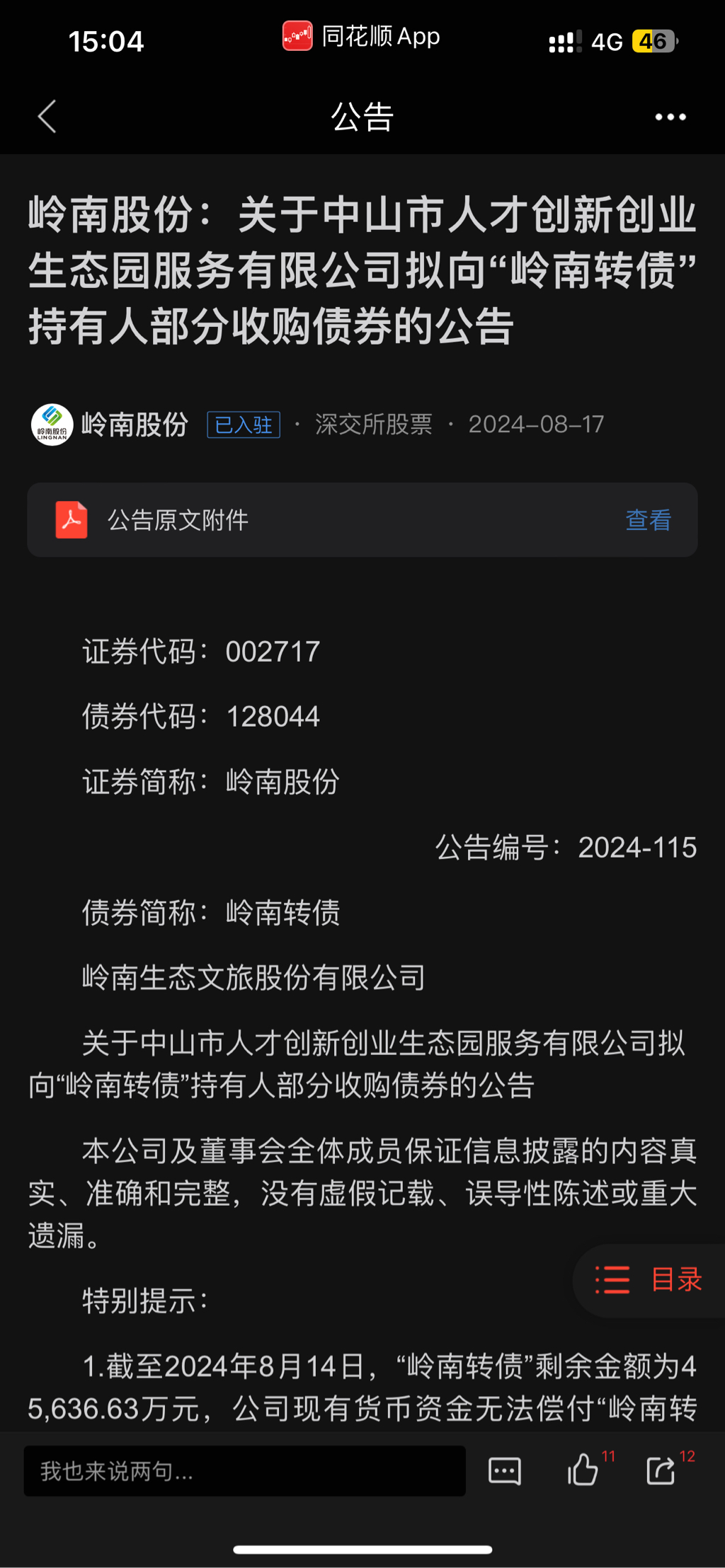Like this announcement with the thumbs-up
725x1568 pixels.
(583, 1470)
